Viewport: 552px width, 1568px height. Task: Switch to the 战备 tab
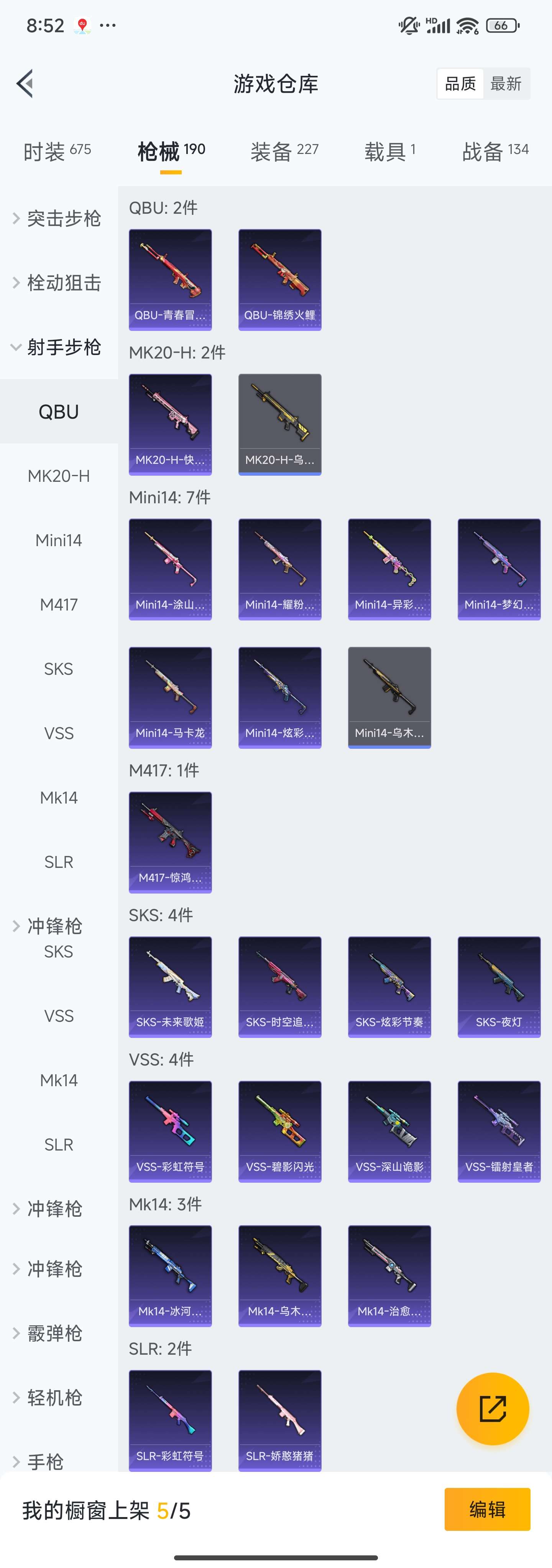pyautogui.click(x=495, y=151)
